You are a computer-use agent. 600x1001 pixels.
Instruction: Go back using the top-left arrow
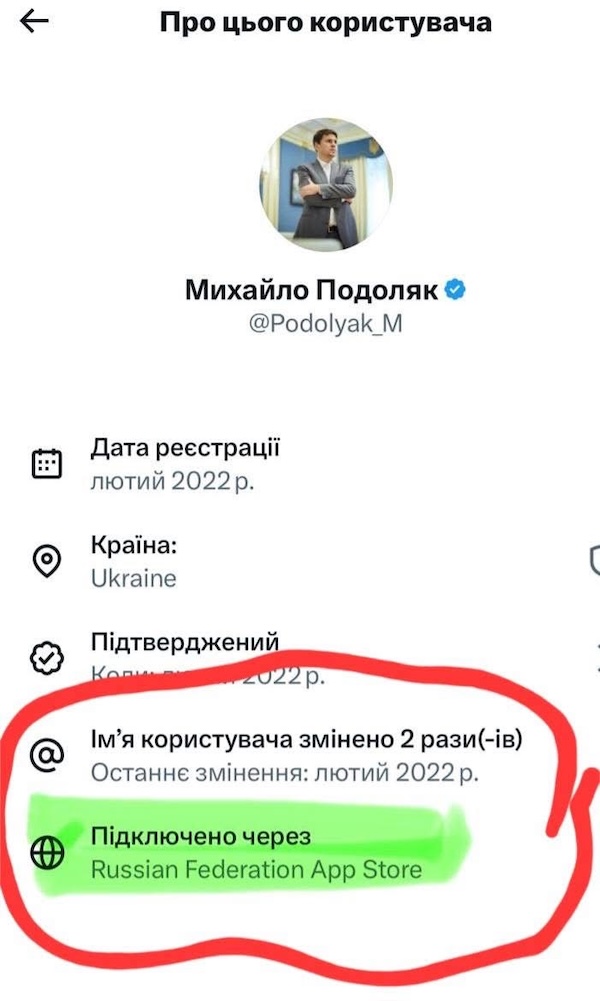click(x=34, y=22)
